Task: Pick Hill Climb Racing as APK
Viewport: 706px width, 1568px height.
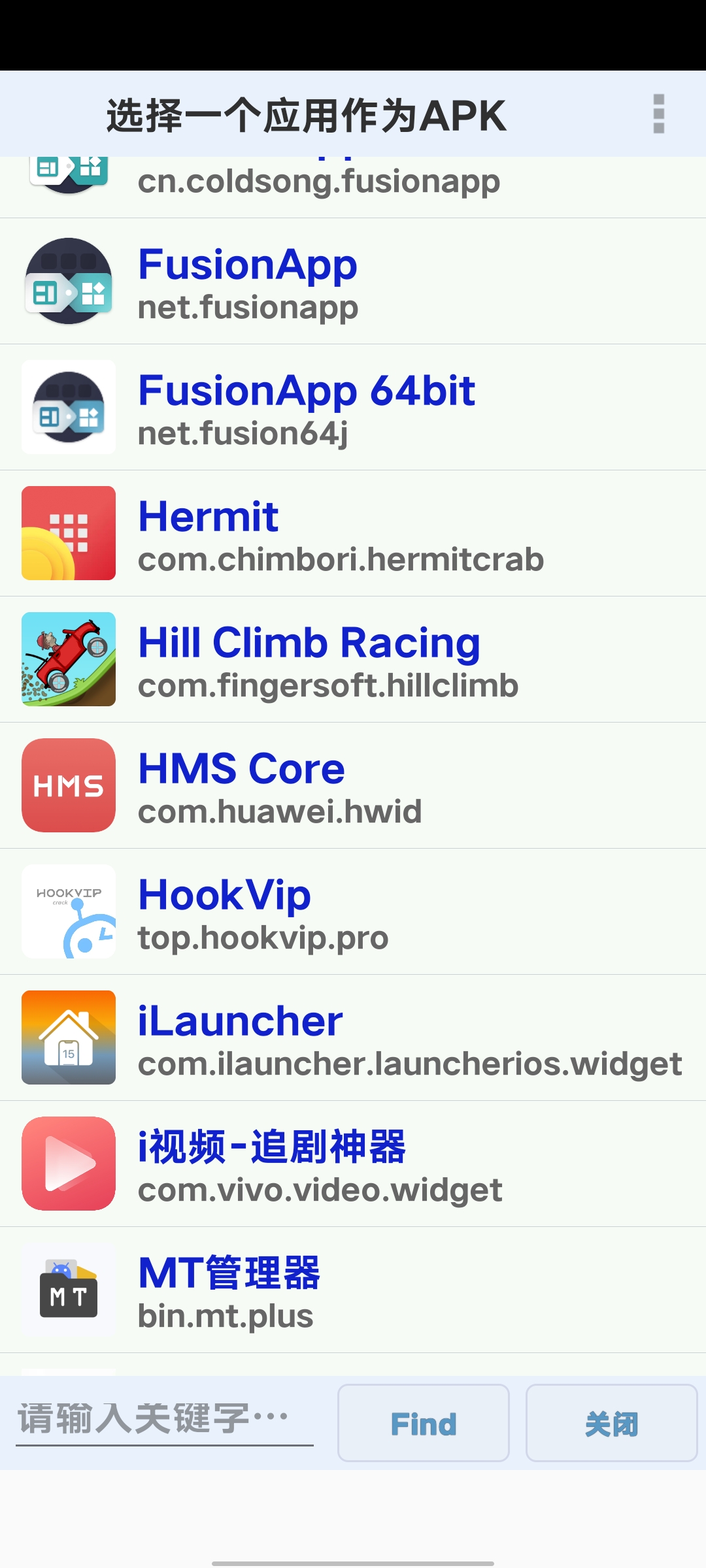Action: [353, 660]
